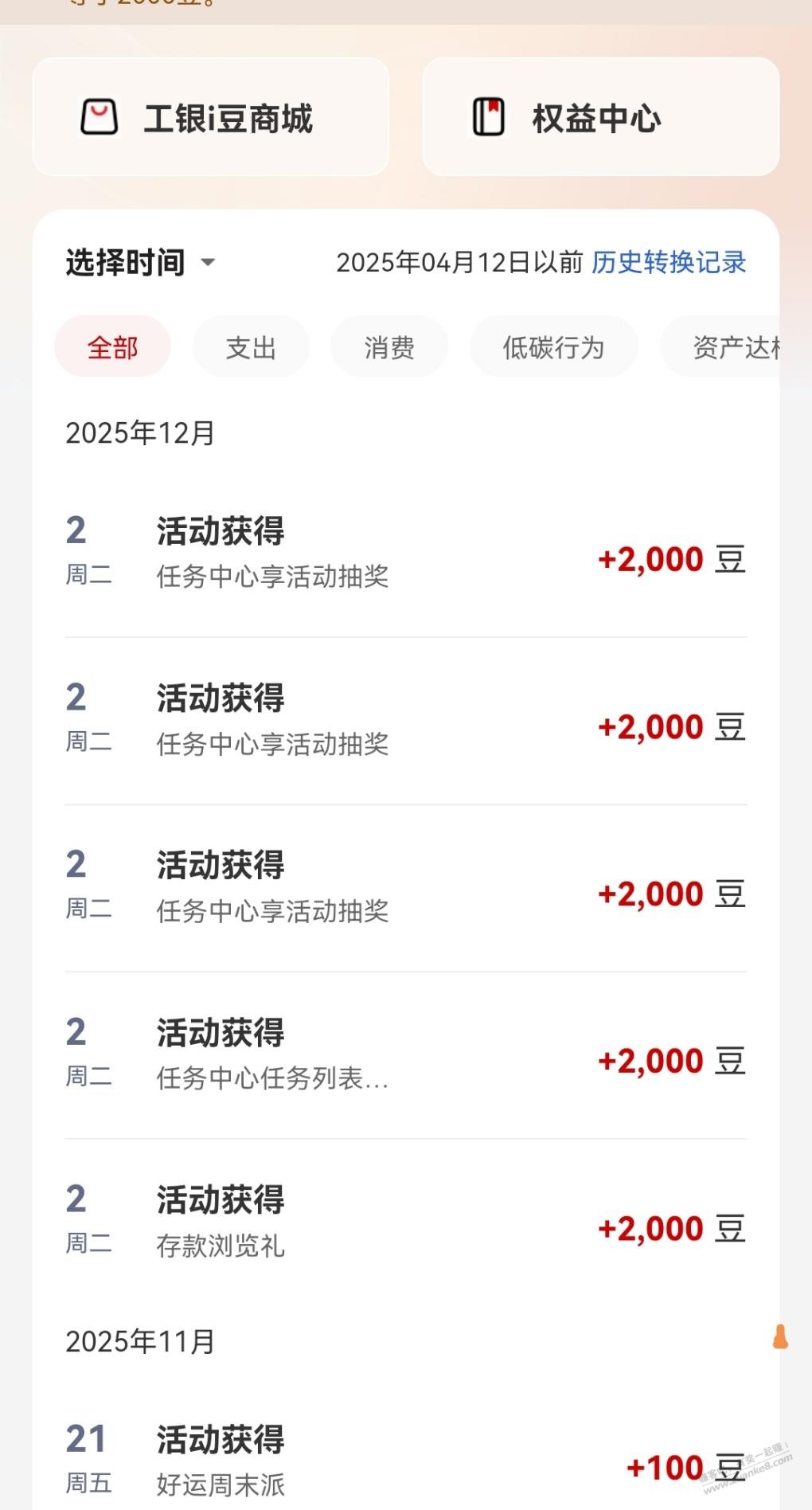Viewport: 812px width, 1510px height.
Task: Open the 权益中心 benefits center
Action: click(x=600, y=118)
